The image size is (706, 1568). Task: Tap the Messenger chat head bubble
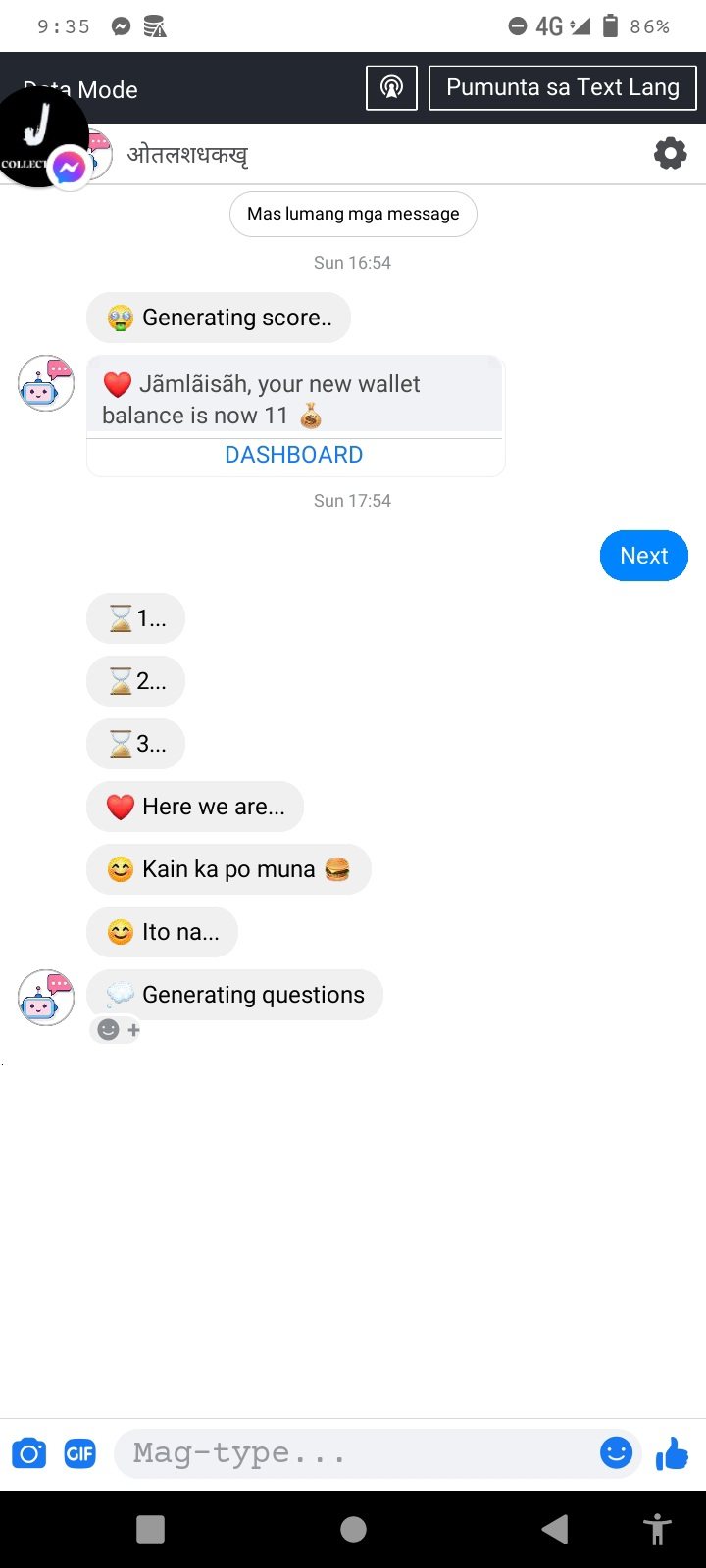pyautogui.click(x=43, y=137)
